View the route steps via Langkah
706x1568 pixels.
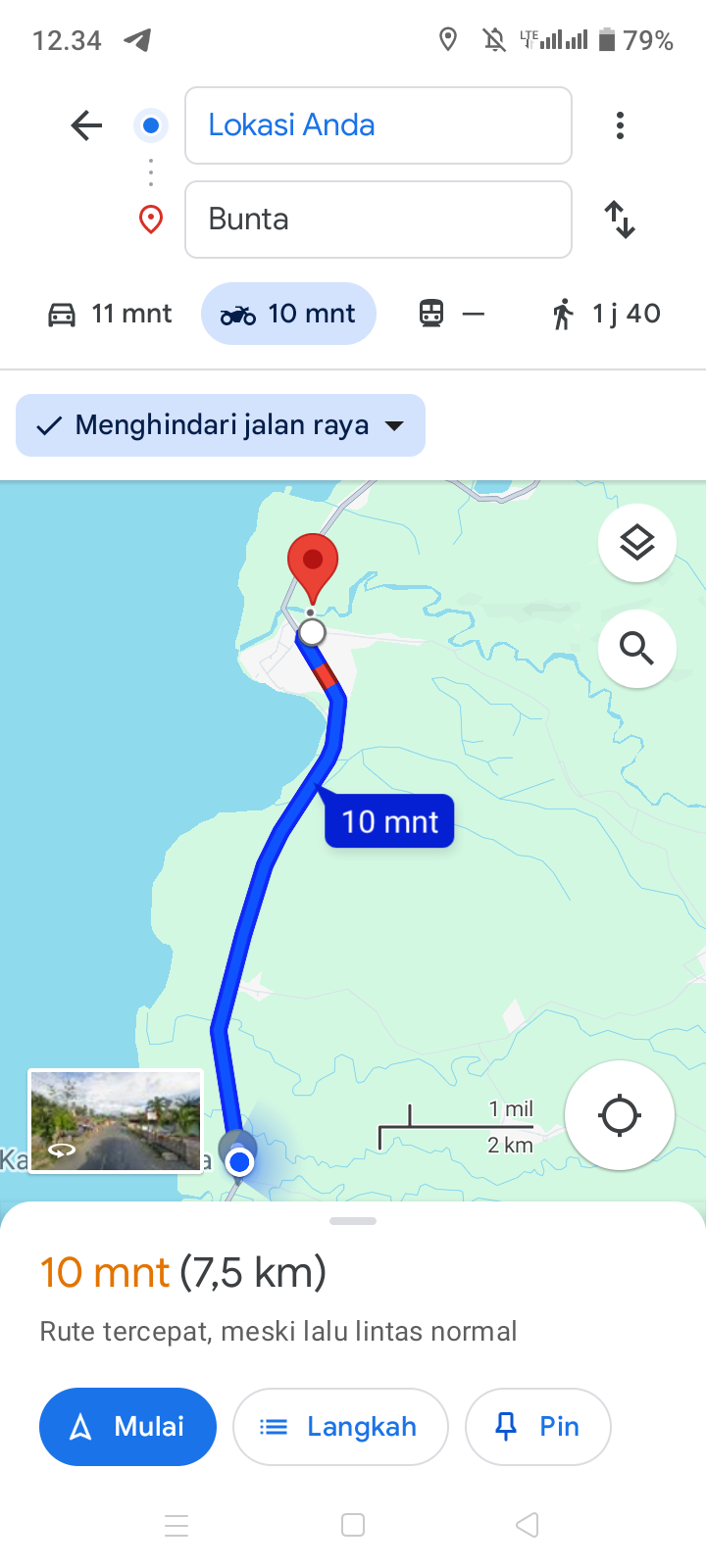340,1427
